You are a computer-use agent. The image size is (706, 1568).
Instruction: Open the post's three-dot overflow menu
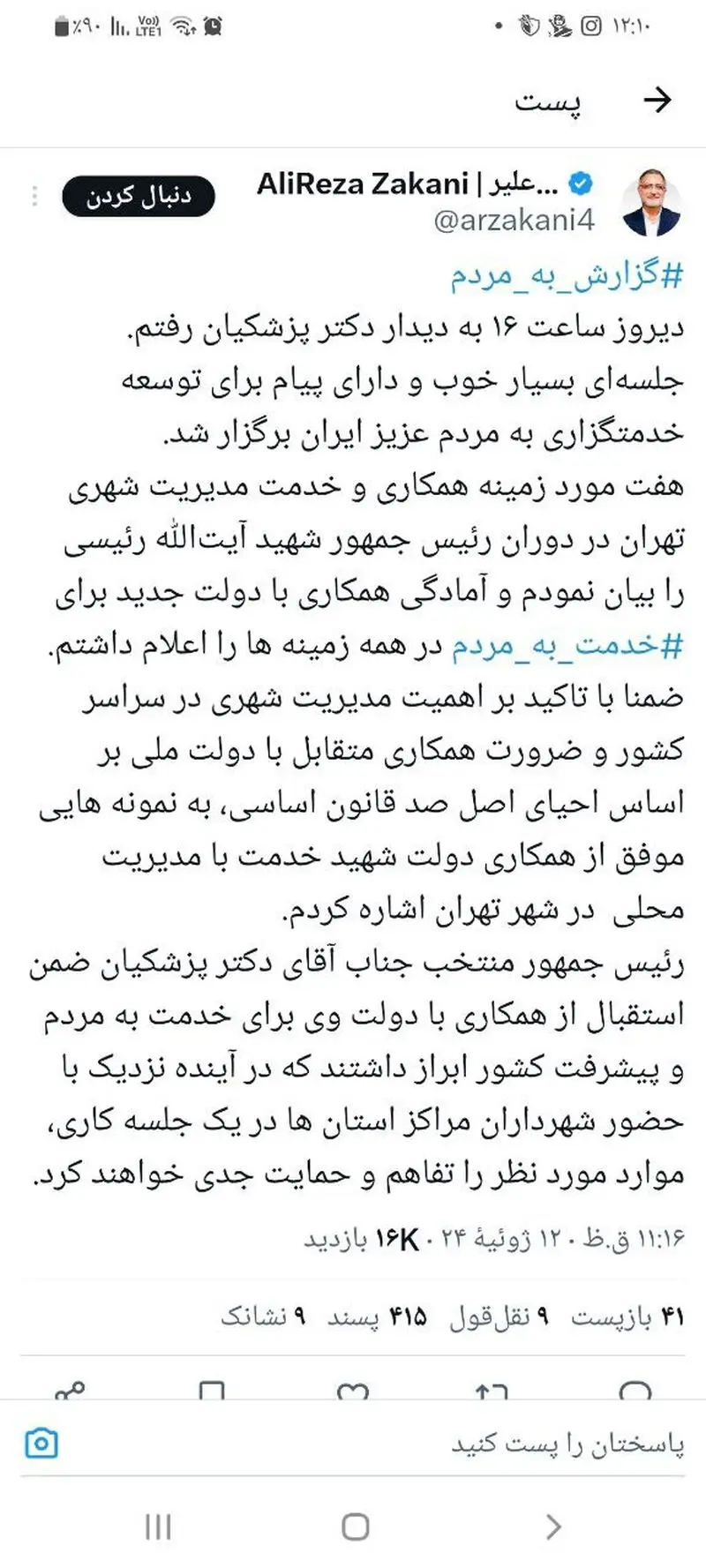(34, 196)
